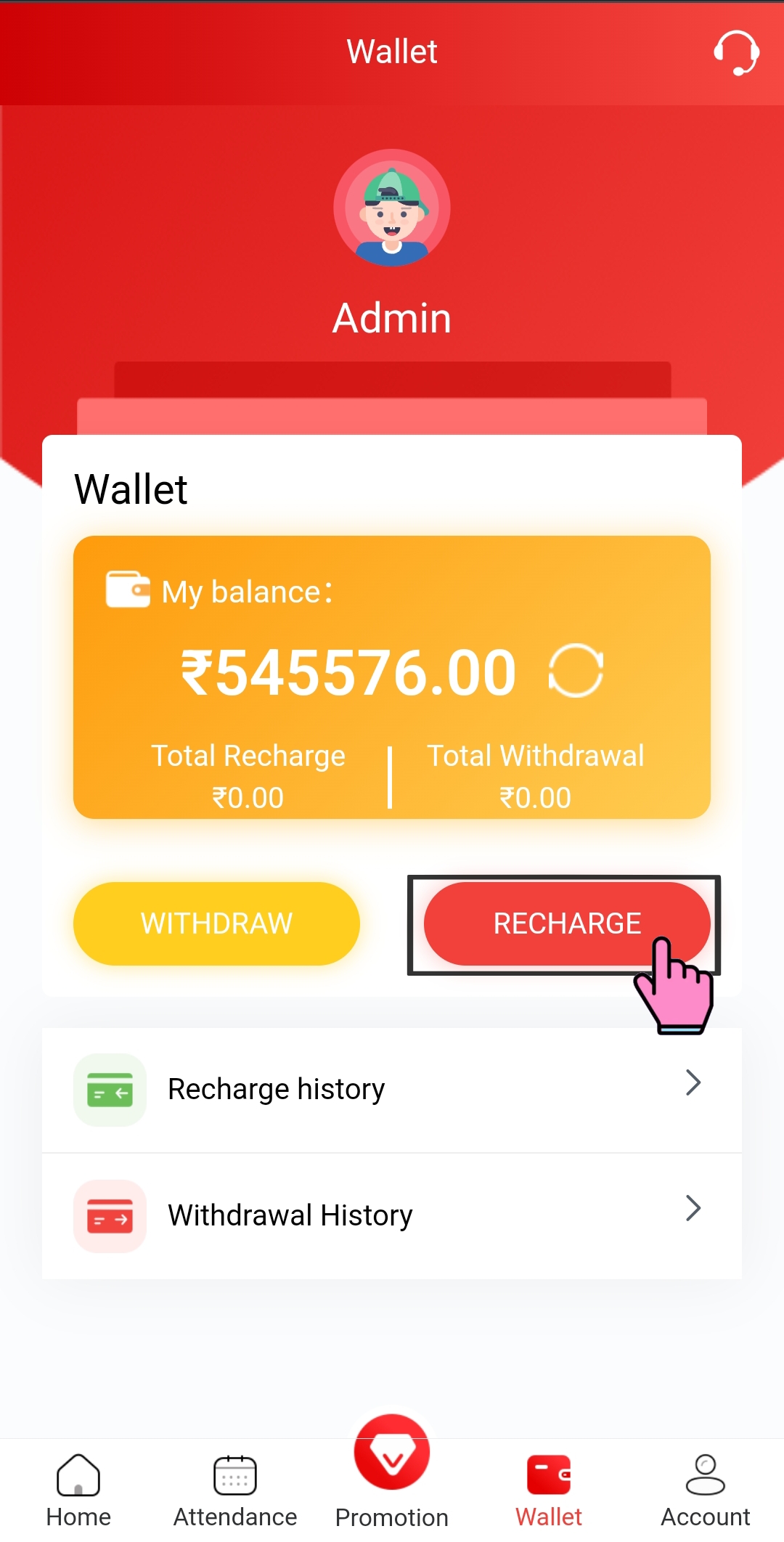View Withdrawal History

tap(392, 1215)
